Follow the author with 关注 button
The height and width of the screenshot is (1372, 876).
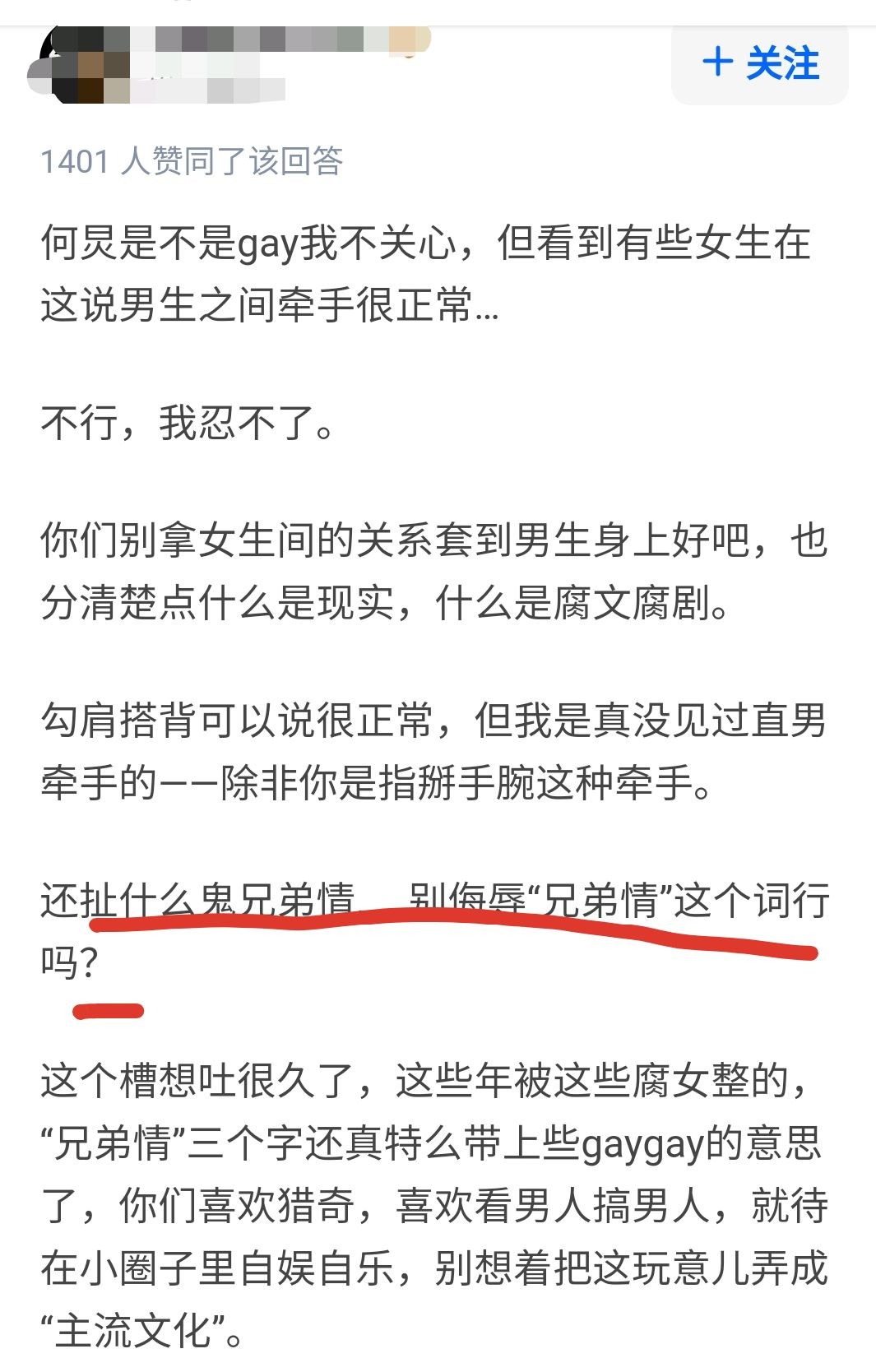[x=760, y=64]
